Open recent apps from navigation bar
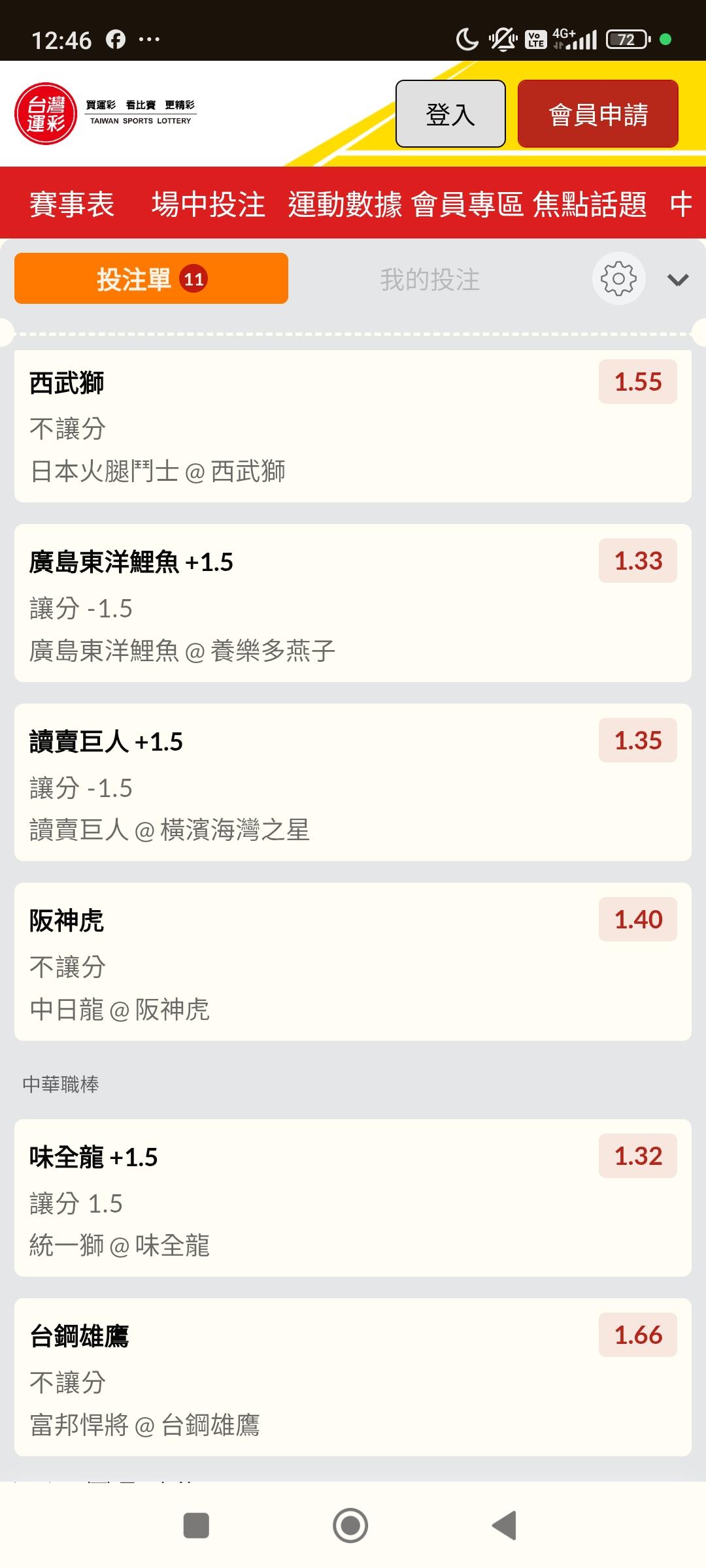The image size is (706, 1568). tap(196, 1526)
